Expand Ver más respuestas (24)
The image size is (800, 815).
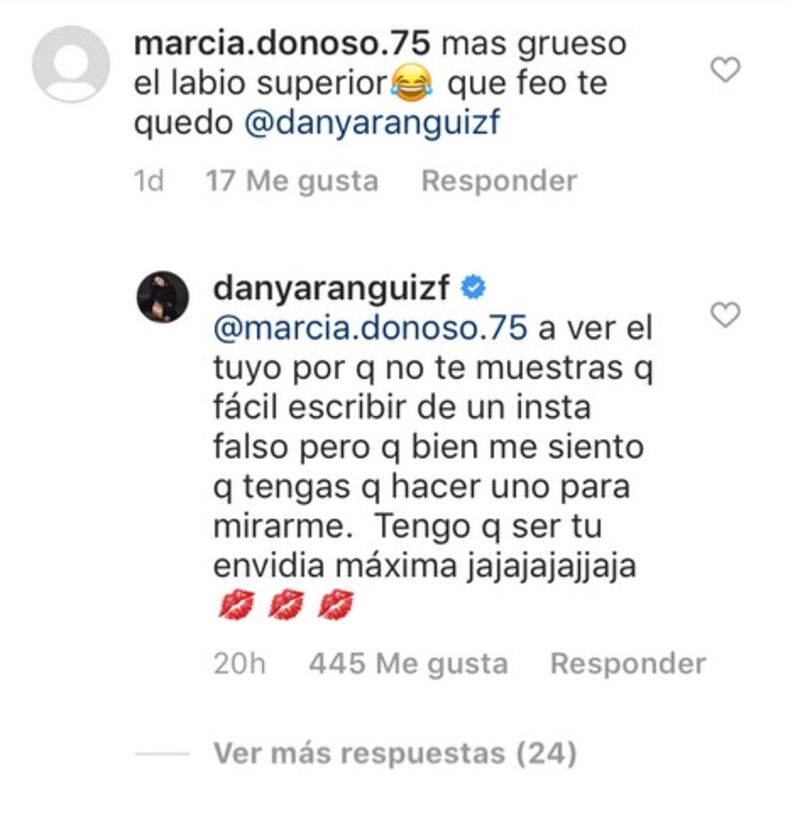click(396, 753)
